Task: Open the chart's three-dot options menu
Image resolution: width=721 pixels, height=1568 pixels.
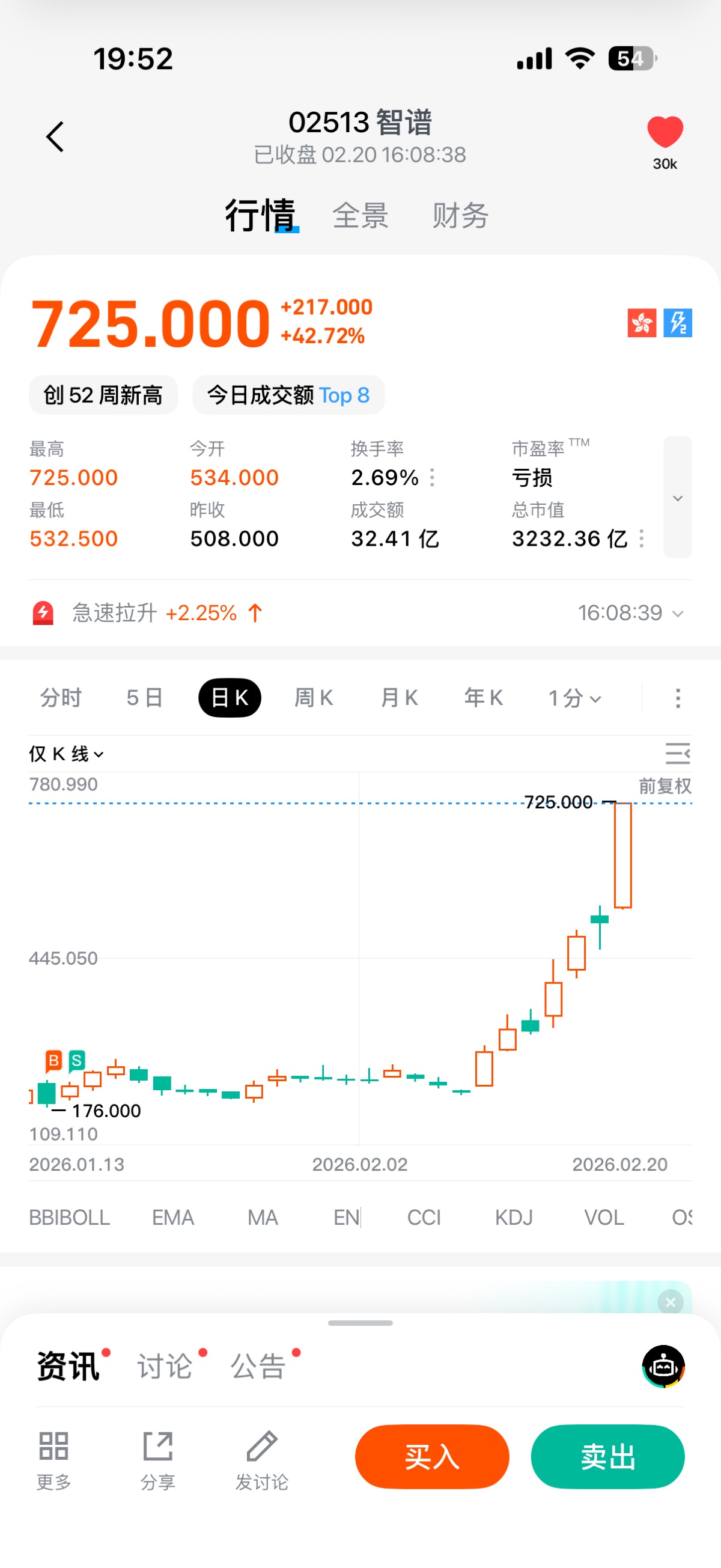Action: point(678,698)
